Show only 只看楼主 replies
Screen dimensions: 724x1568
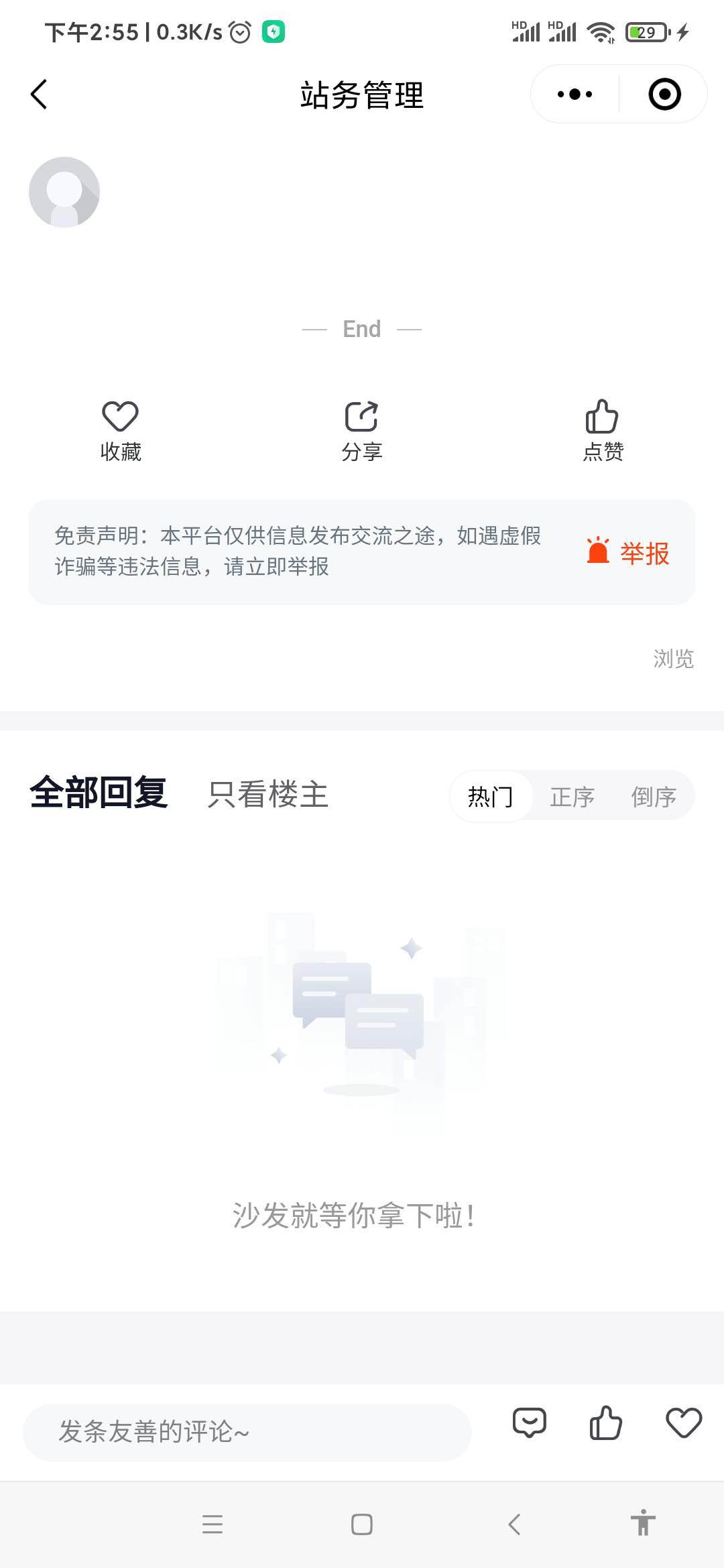267,795
